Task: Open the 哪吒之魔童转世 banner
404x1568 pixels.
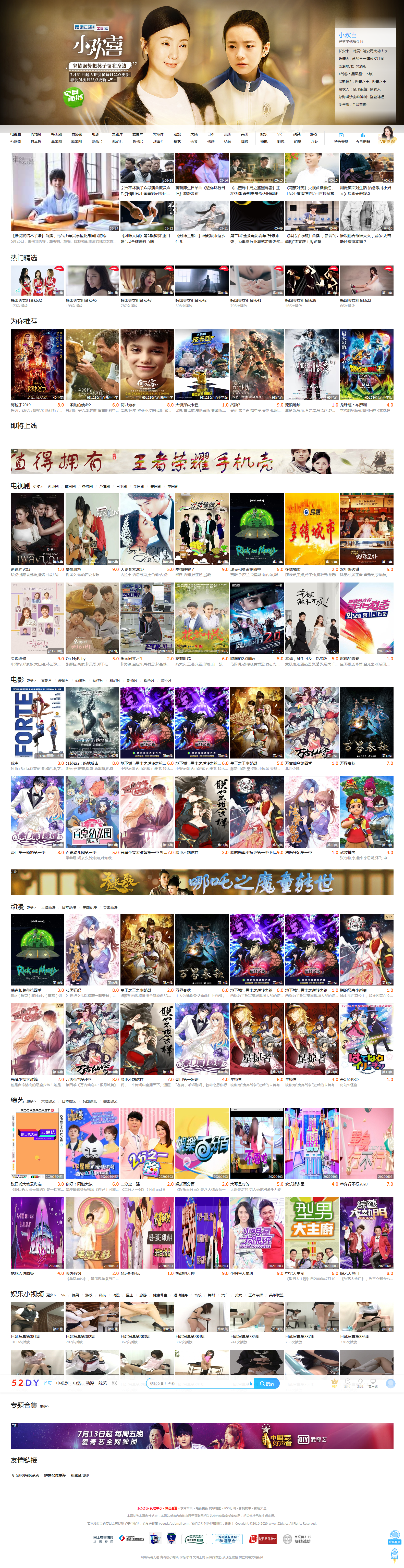Action: coord(202,882)
